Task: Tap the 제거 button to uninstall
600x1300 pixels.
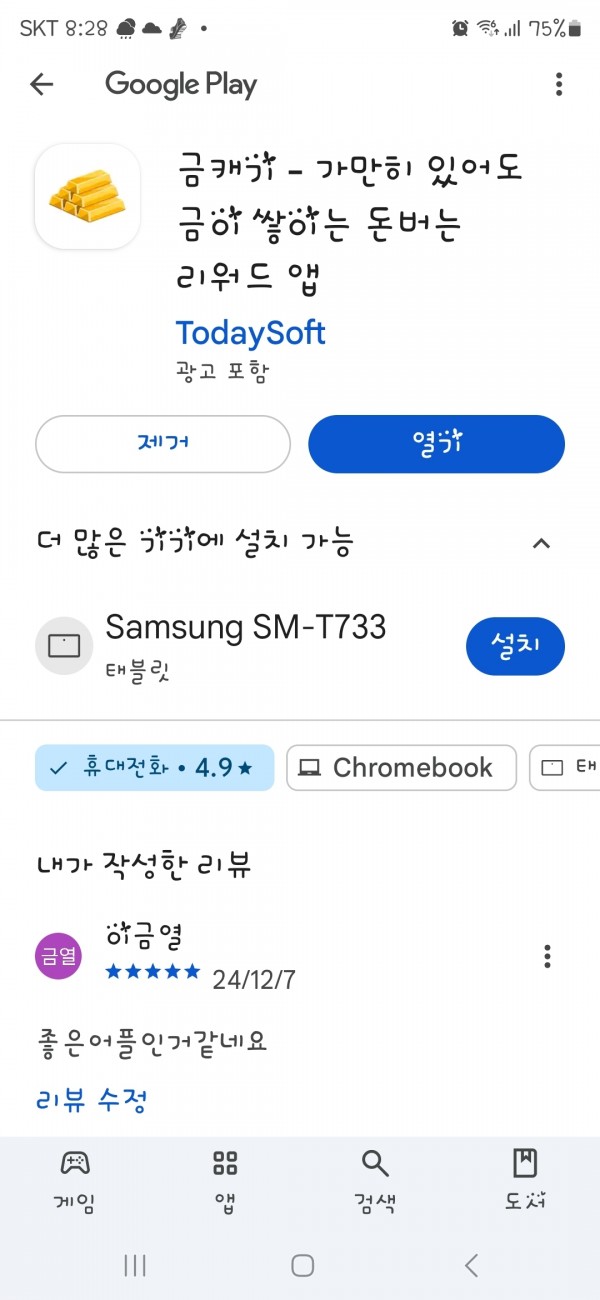Action: (163, 444)
